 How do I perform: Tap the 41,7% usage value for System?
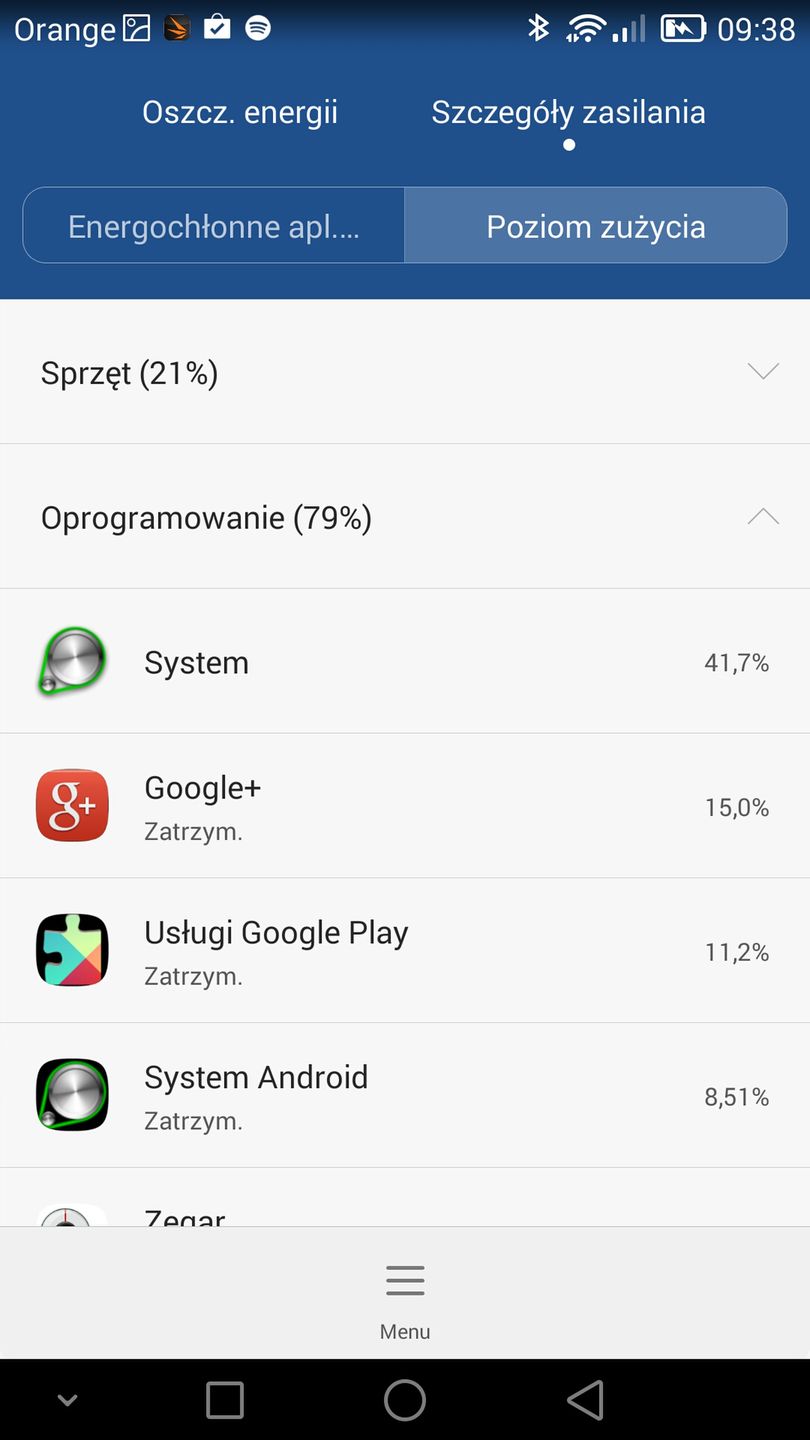click(x=737, y=661)
